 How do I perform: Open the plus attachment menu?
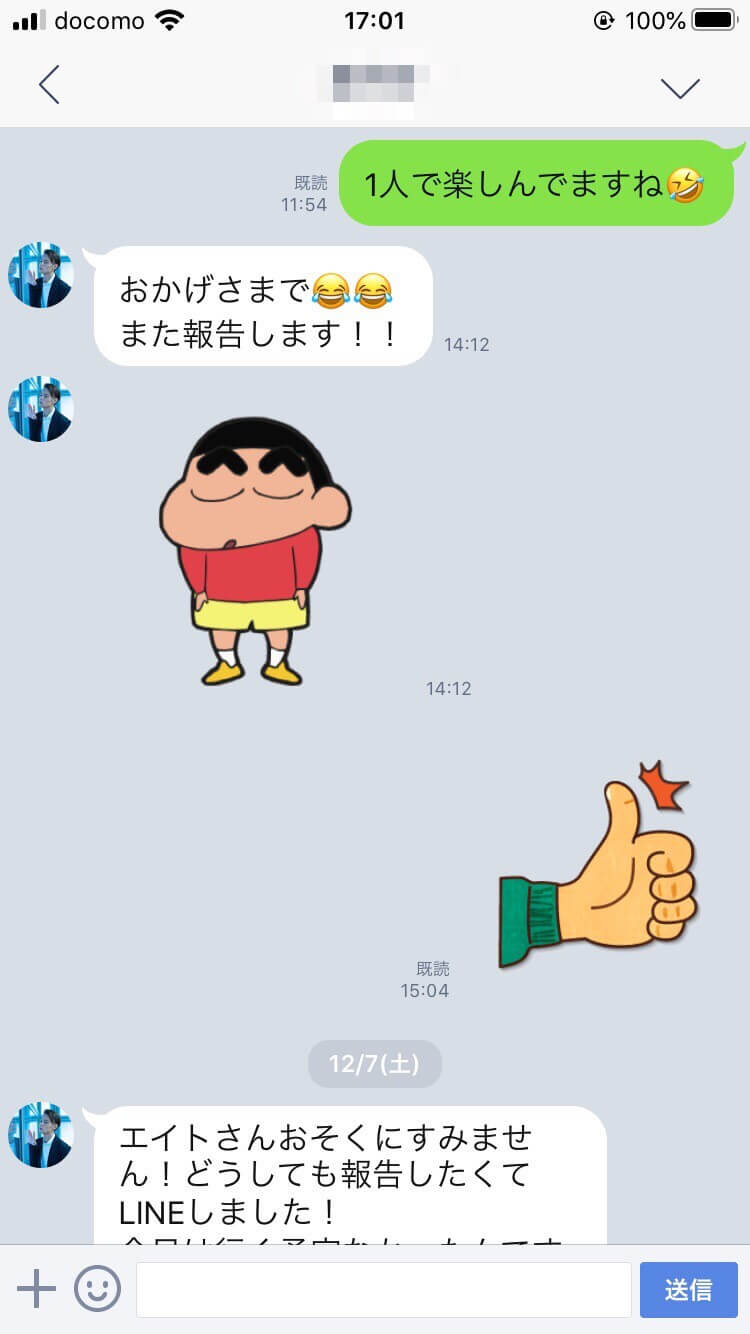[37, 1289]
